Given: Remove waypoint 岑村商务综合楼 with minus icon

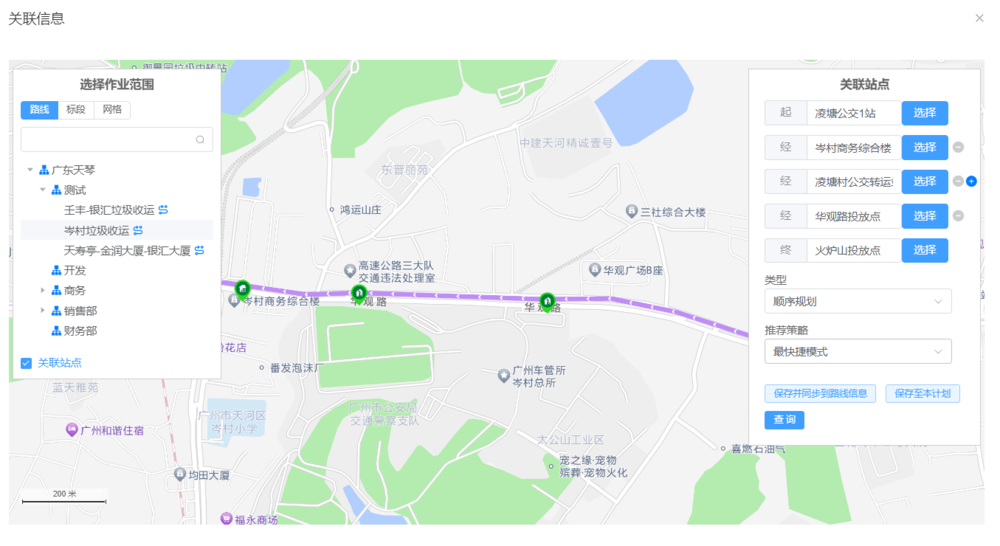Looking at the screenshot, I should (x=958, y=147).
